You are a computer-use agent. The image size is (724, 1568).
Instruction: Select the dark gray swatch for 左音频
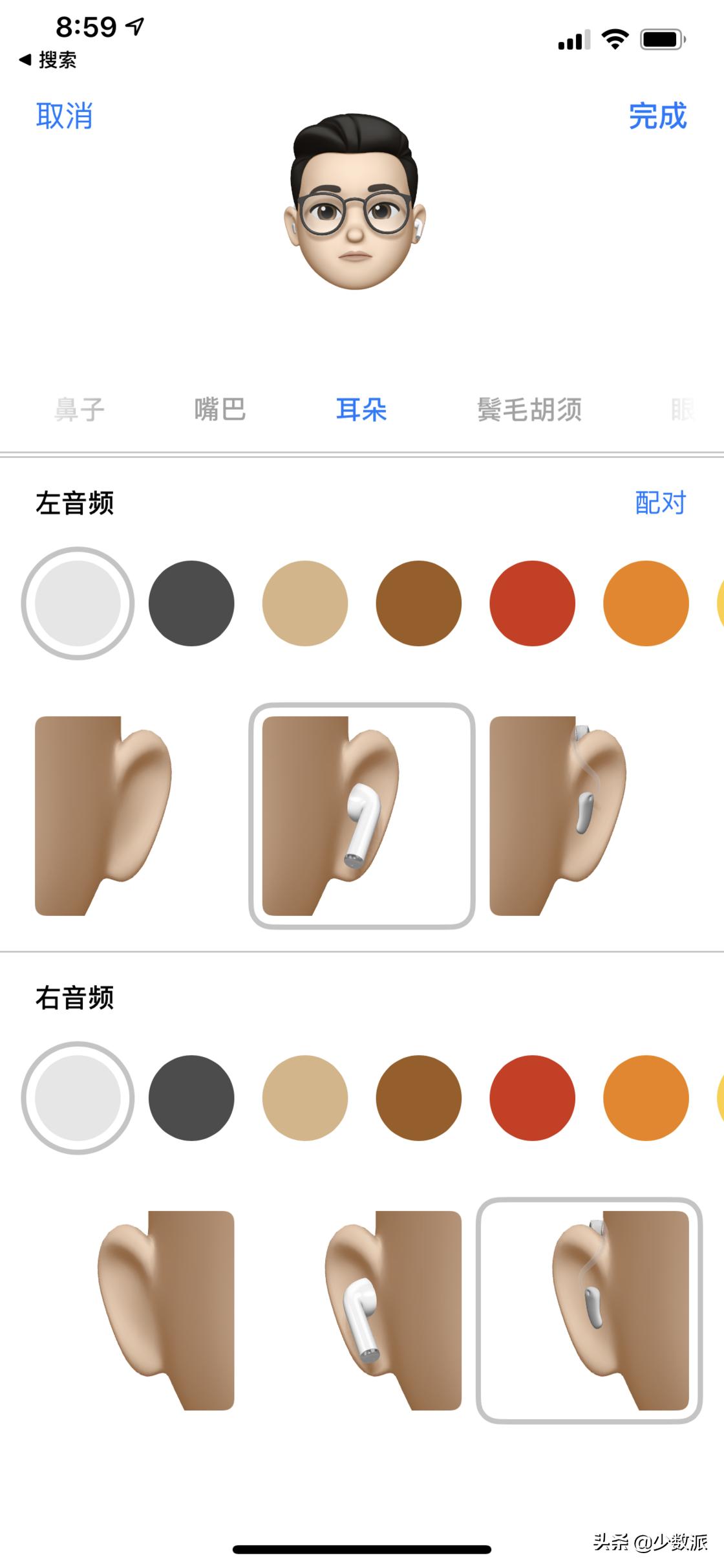192,603
